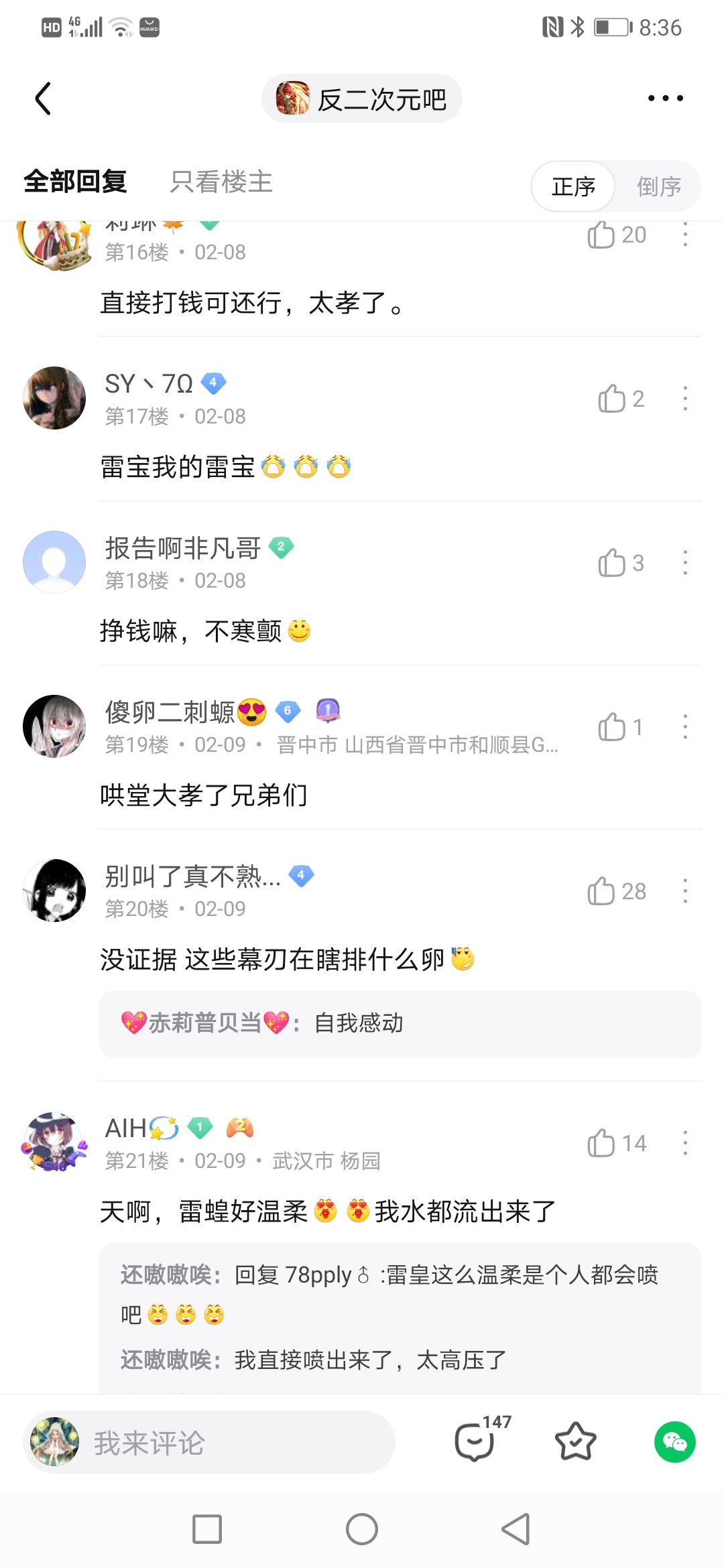Viewport: 724px width, 1568px height.
Task: Open more options for 报告啊非凡哥's comment
Action: click(685, 563)
